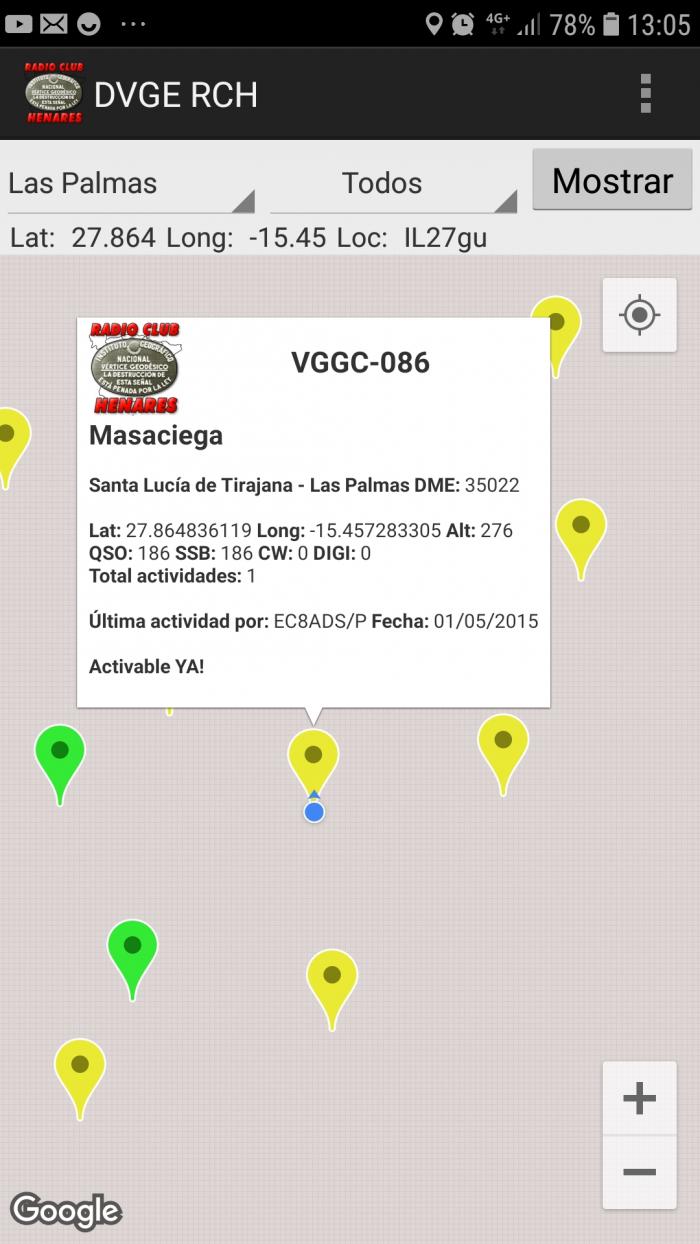Expand the Todos filter dropdown
700x1244 pixels.
pos(393,184)
